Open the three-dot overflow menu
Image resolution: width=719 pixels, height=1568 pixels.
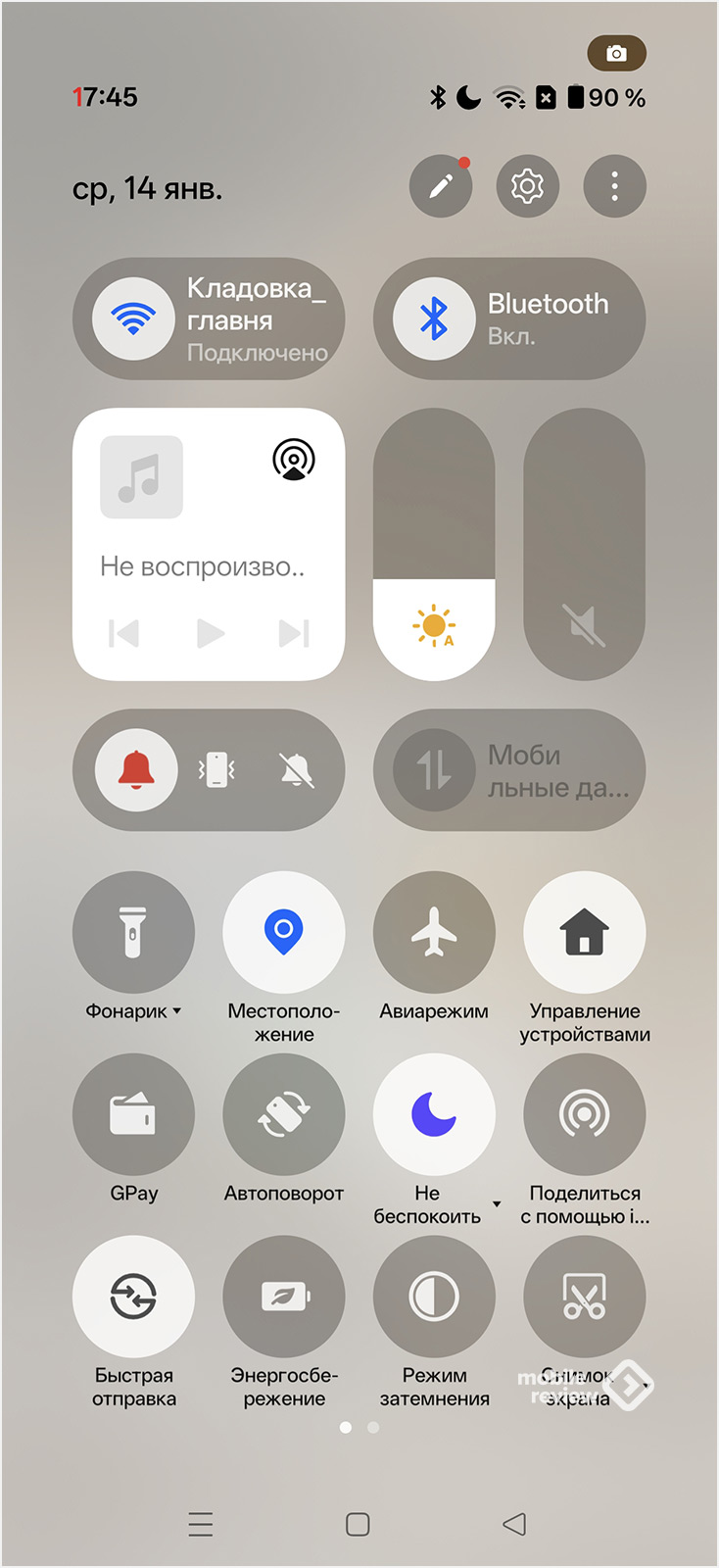click(614, 186)
